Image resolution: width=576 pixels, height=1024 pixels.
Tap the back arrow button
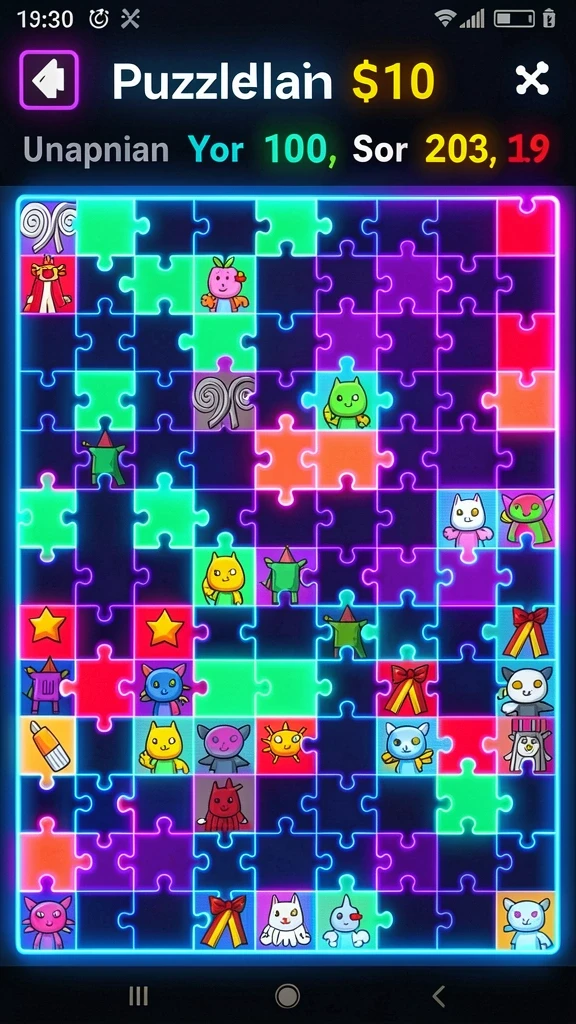(49, 80)
